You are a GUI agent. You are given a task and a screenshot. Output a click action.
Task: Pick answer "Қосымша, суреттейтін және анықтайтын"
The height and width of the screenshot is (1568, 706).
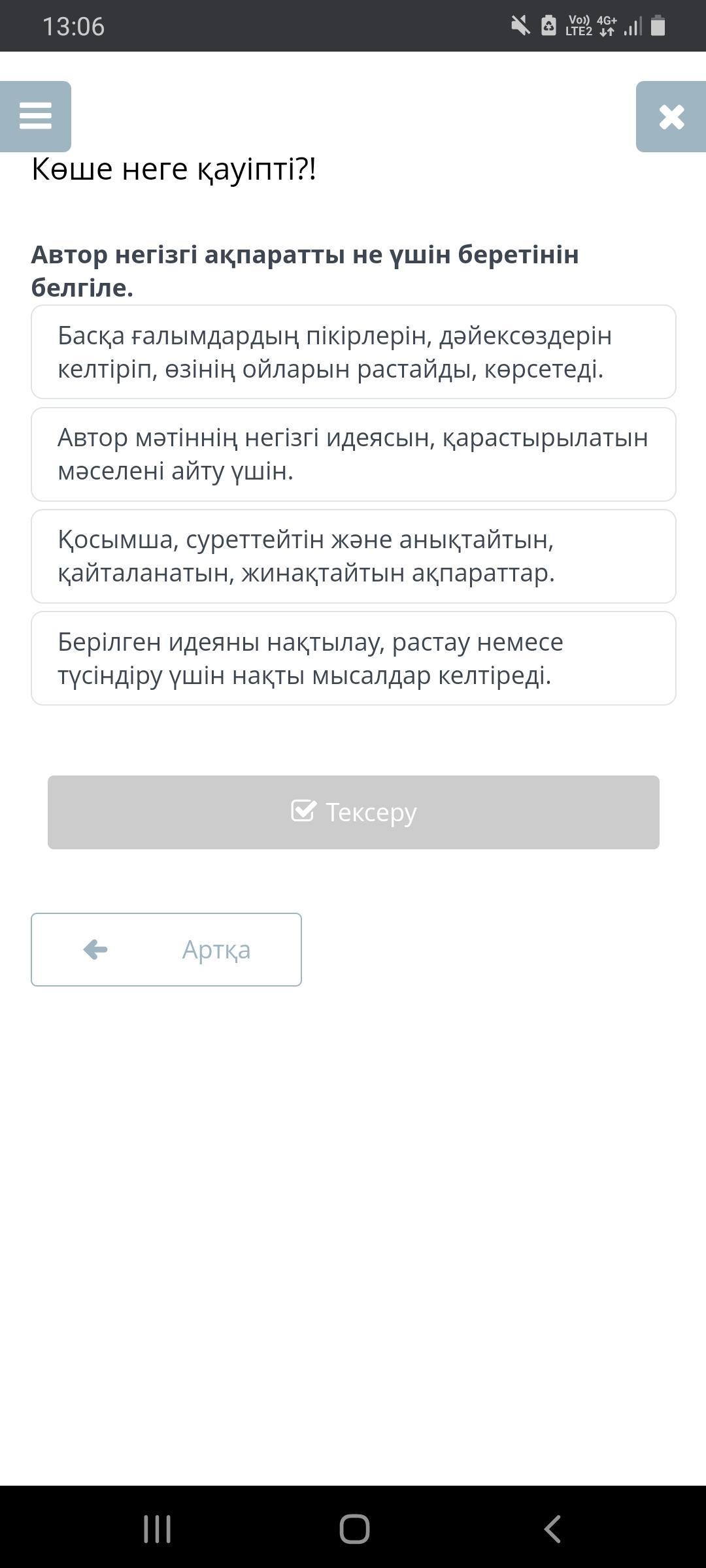pos(354,556)
